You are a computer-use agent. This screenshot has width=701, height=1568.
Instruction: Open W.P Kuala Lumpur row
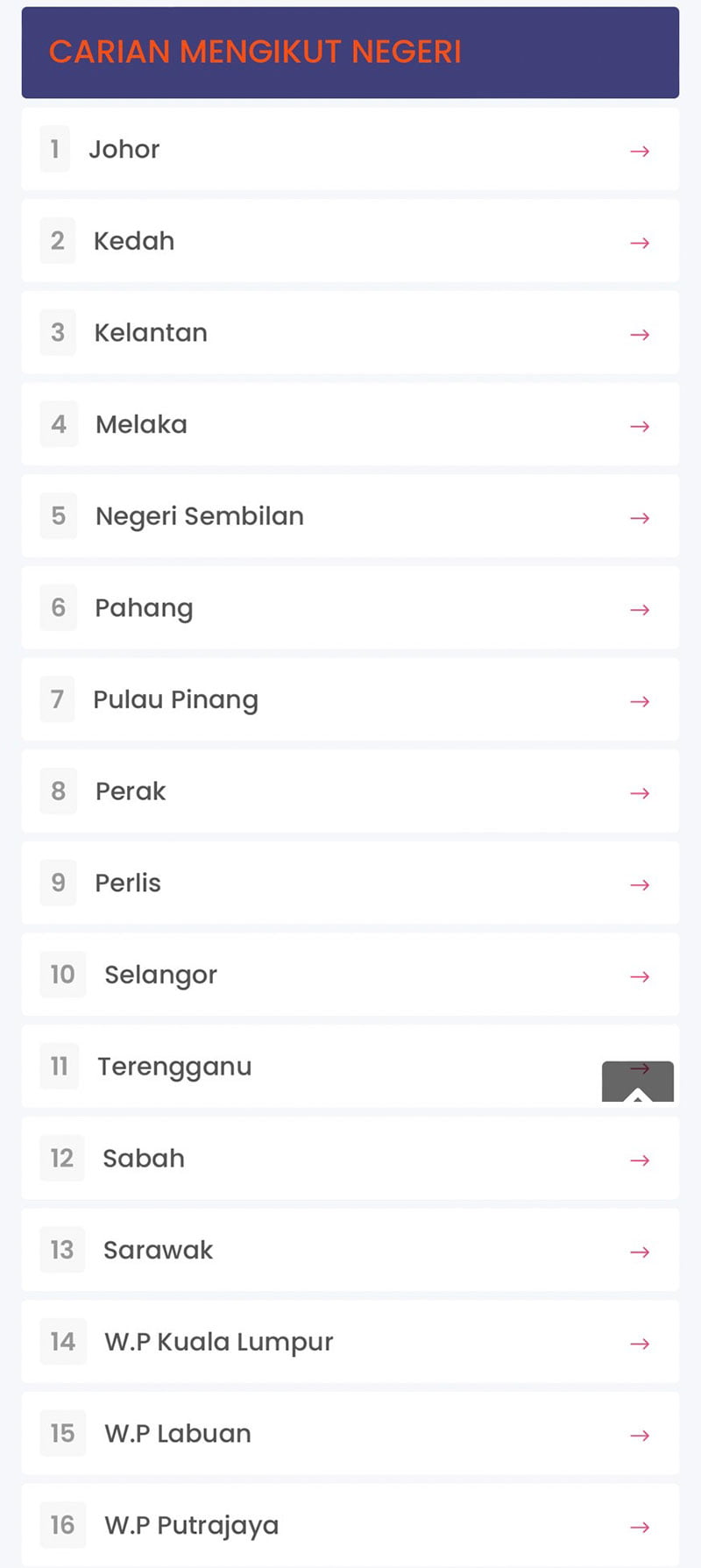[350, 1341]
